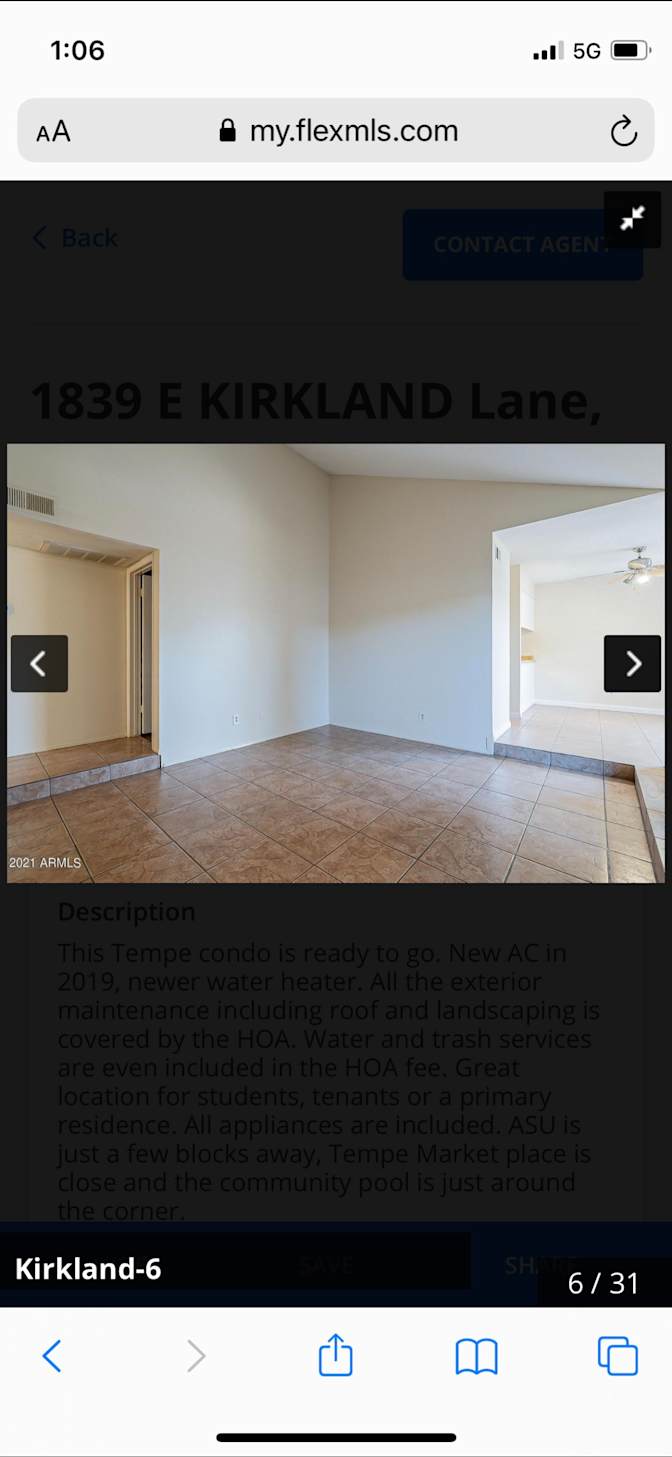The image size is (672, 1457).
Task: Reload the flexmls page
Action: (623, 131)
